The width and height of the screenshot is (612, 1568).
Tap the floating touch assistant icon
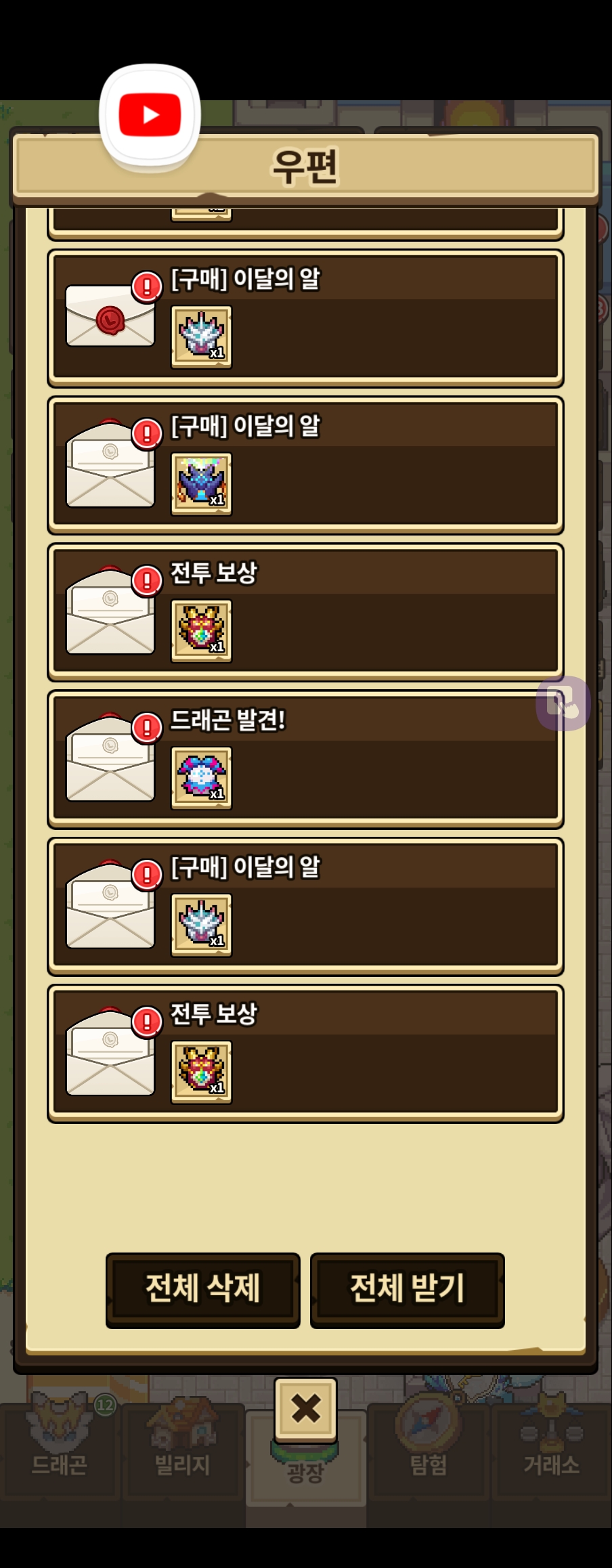[563, 703]
